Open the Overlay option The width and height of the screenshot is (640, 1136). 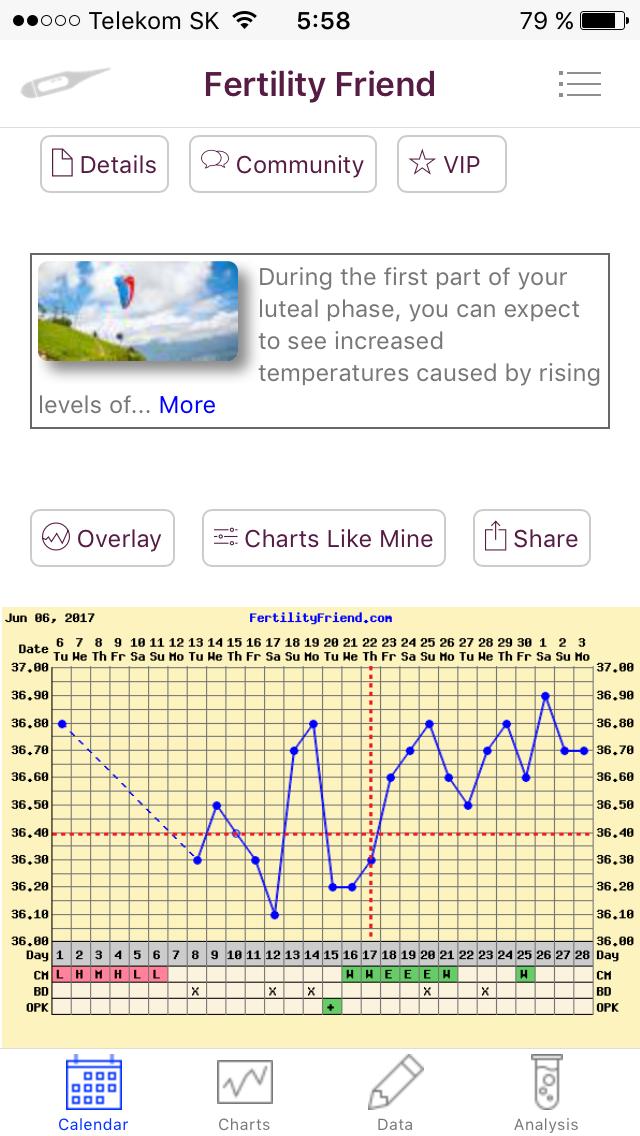tap(102, 538)
